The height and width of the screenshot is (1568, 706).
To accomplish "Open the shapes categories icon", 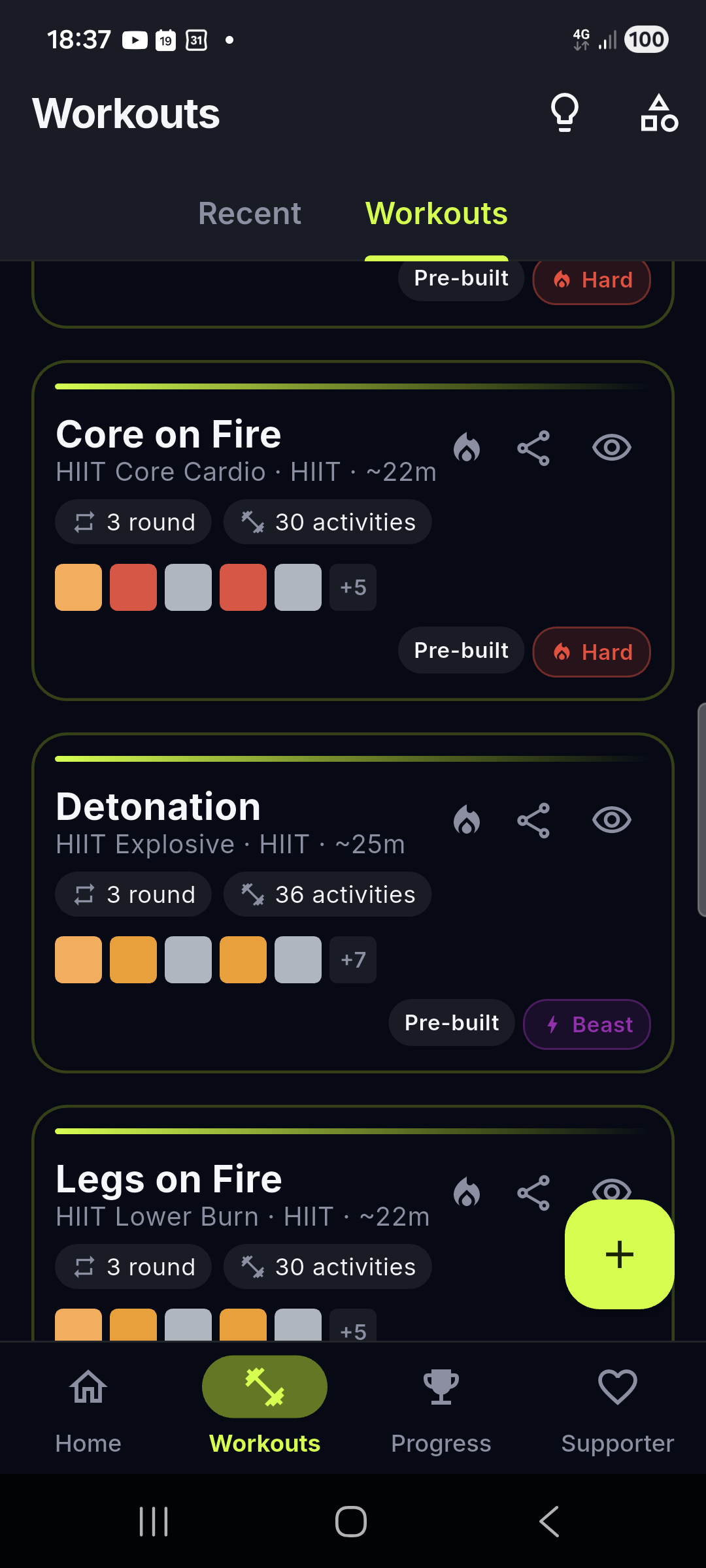I will pyautogui.click(x=659, y=113).
